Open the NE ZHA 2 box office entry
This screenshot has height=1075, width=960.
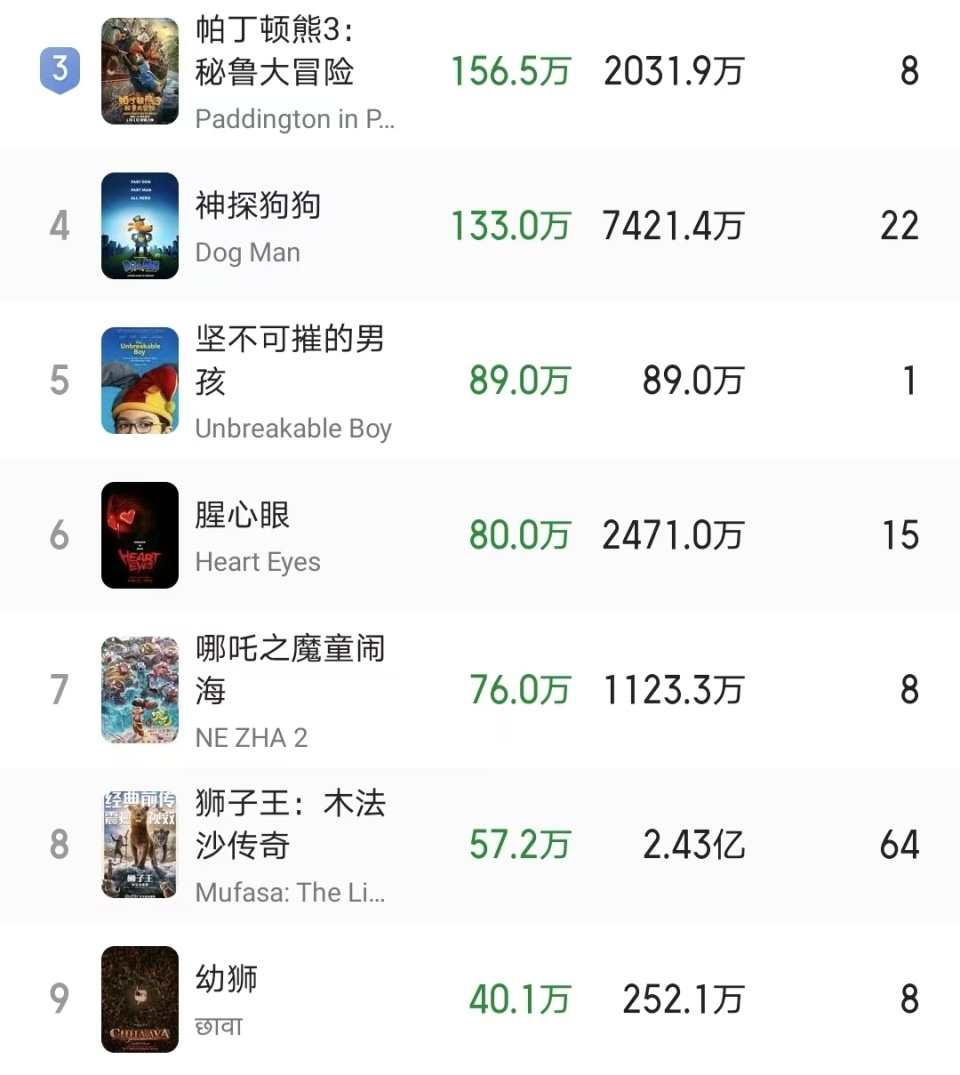tap(290, 690)
